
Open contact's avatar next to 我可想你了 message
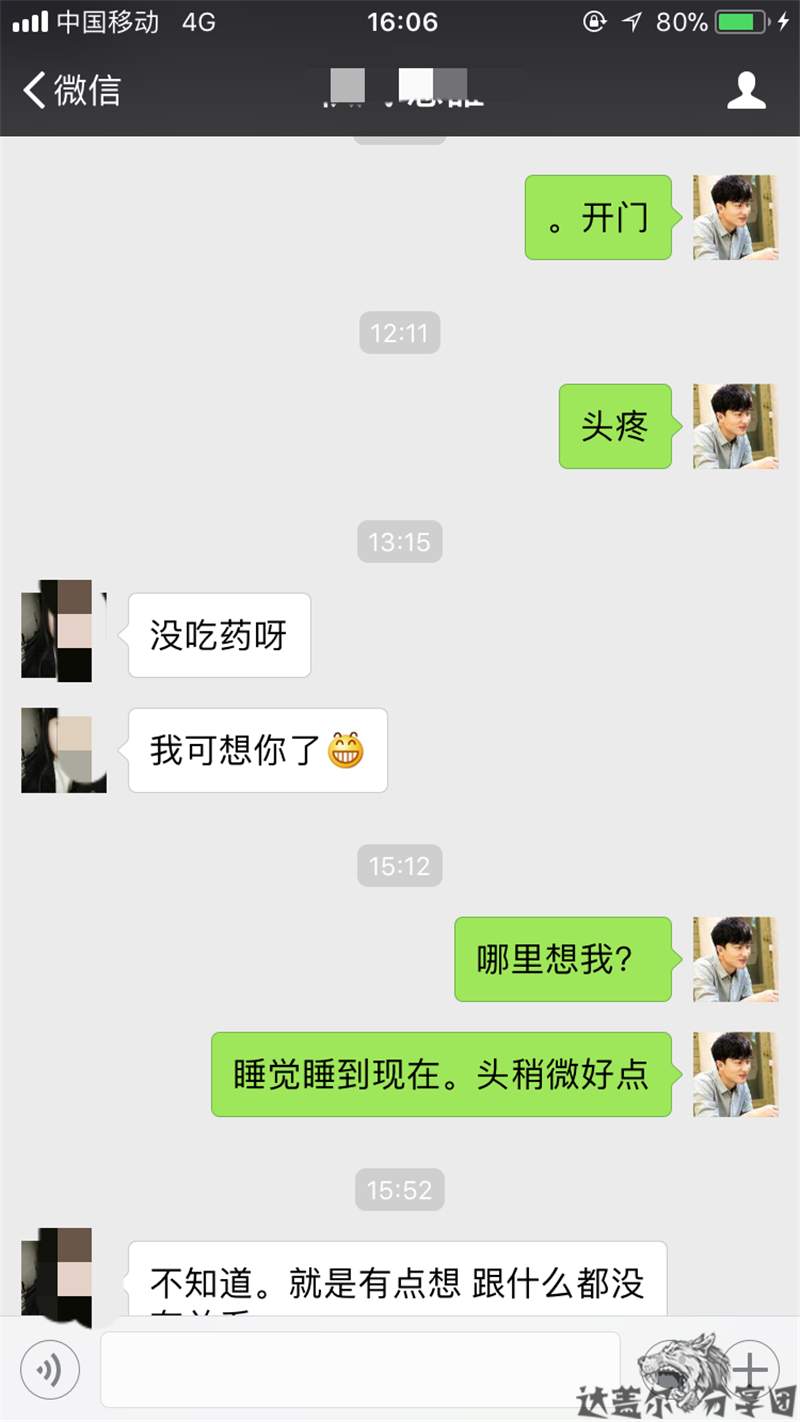64,750
